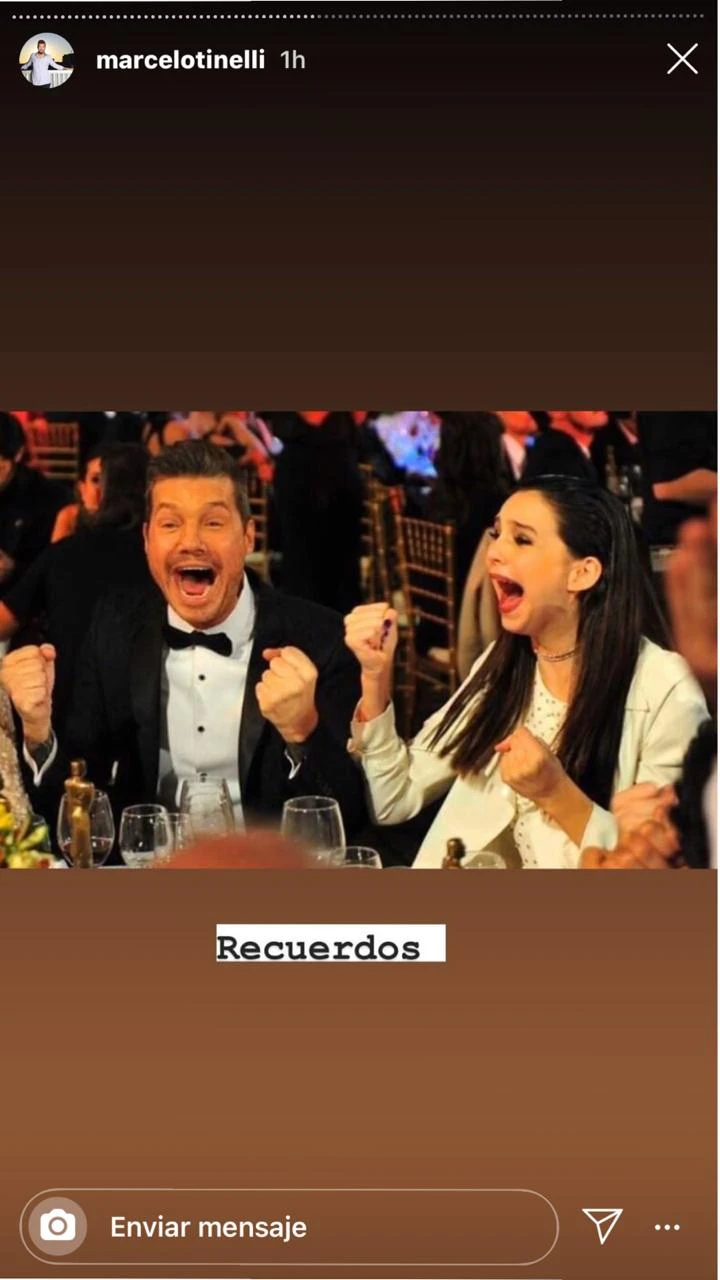Open the camera to reply
The height and width of the screenshot is (1280, 720).
coord(57,1226)
